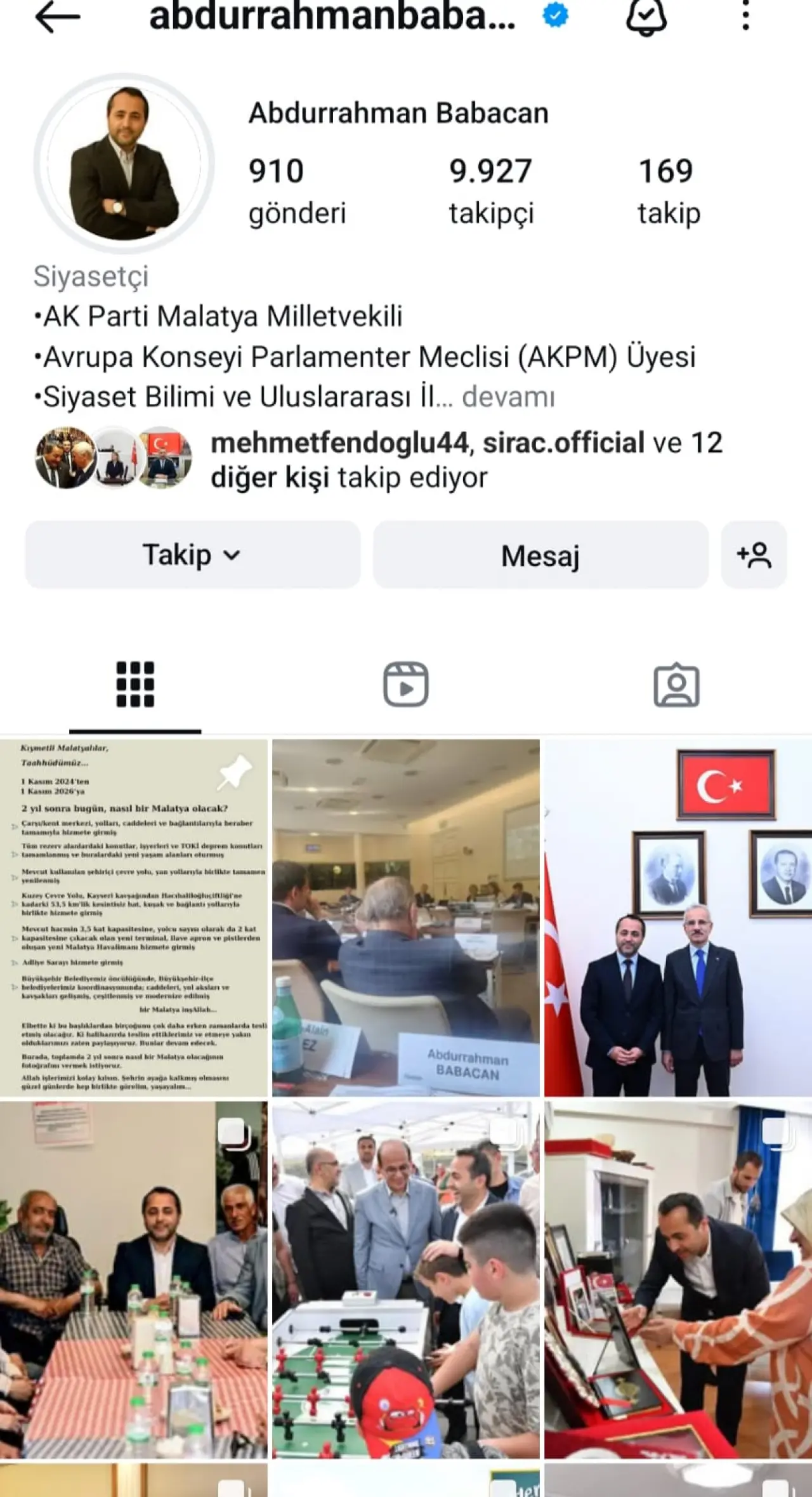Open the post with red gift boxes

[x=678, y=1279]
